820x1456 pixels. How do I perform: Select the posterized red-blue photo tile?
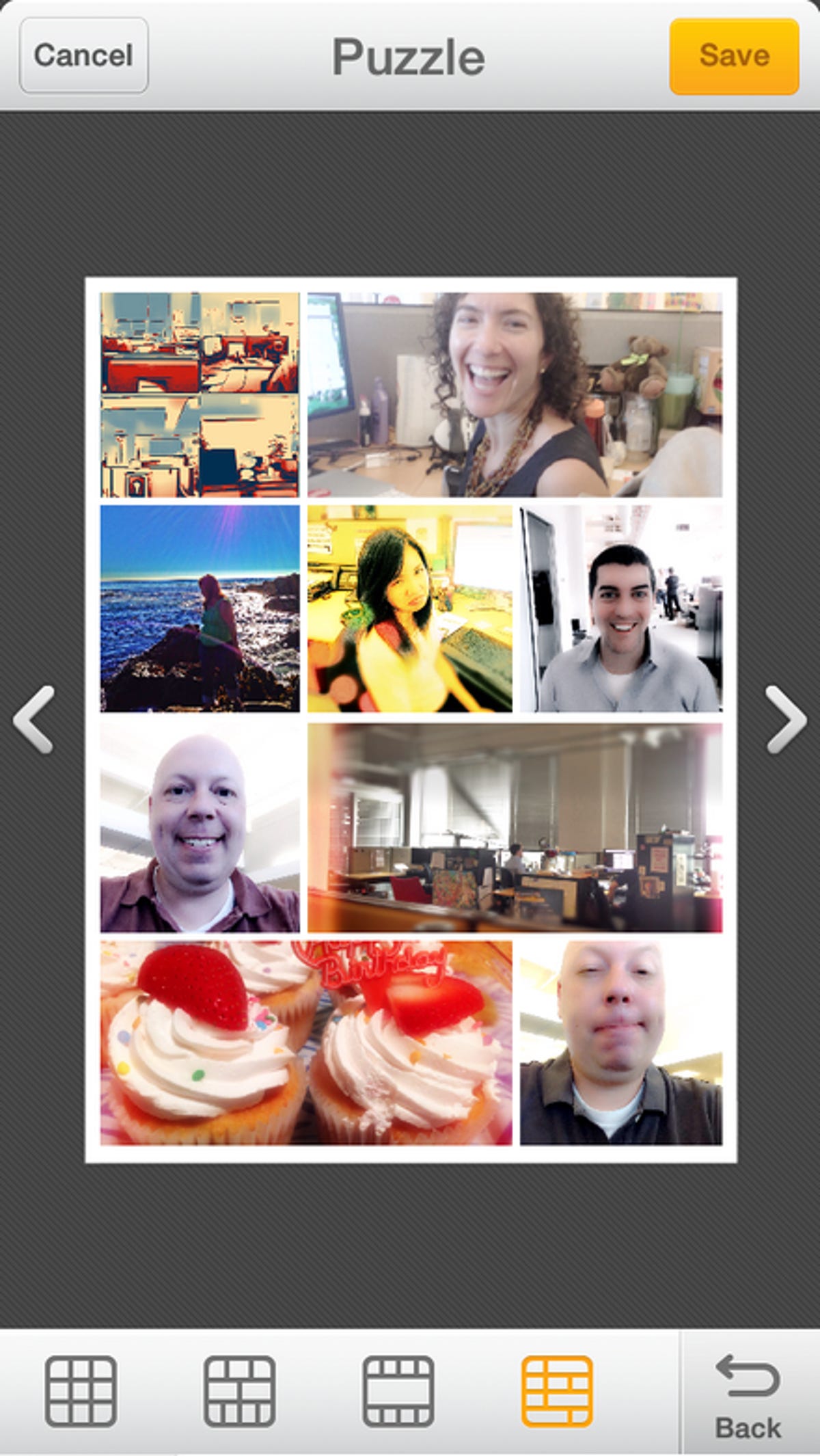tap(200, 394)
